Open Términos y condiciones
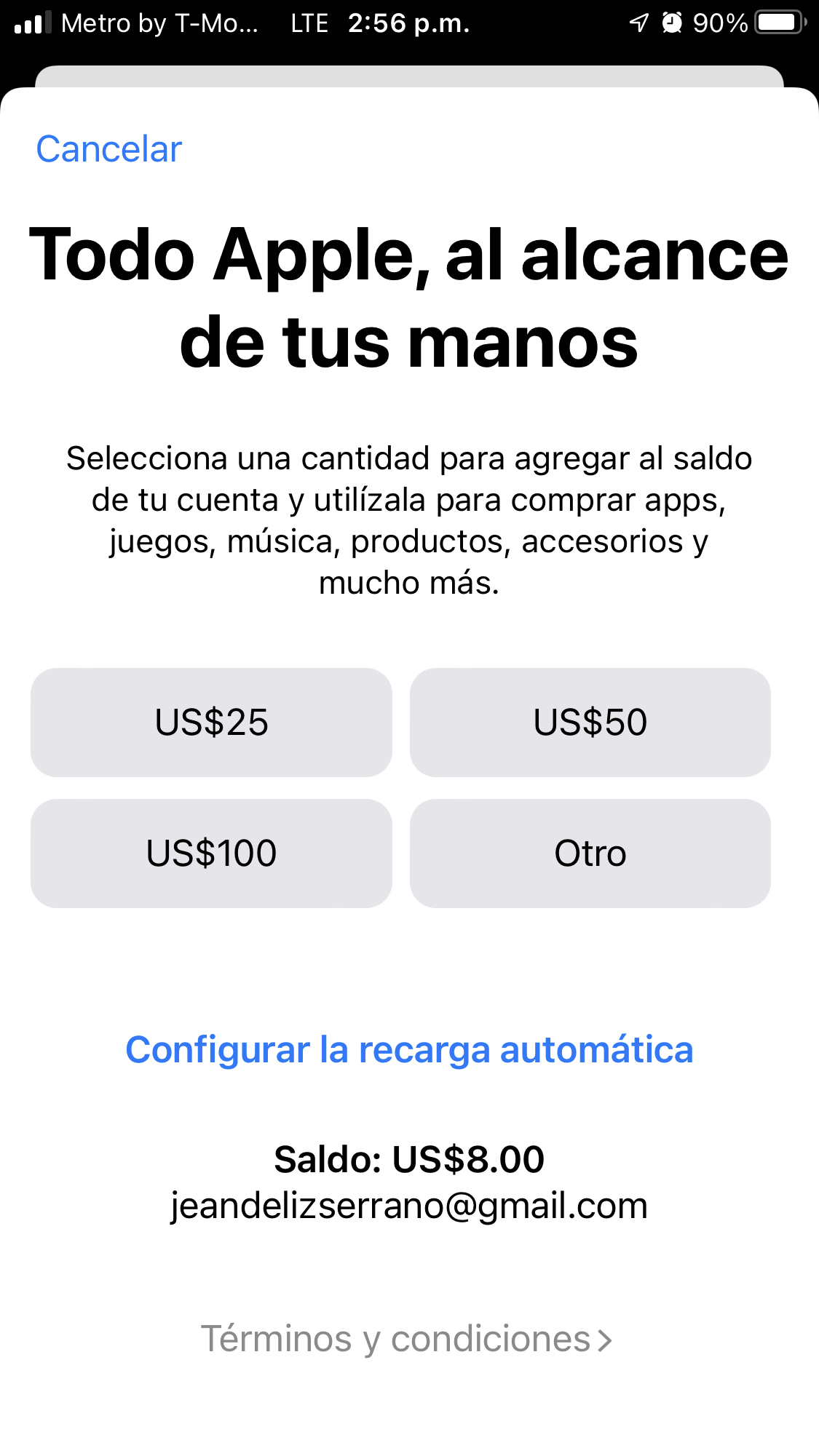The width and height of the screenshot is (819, 1456). click(406, 1339)
